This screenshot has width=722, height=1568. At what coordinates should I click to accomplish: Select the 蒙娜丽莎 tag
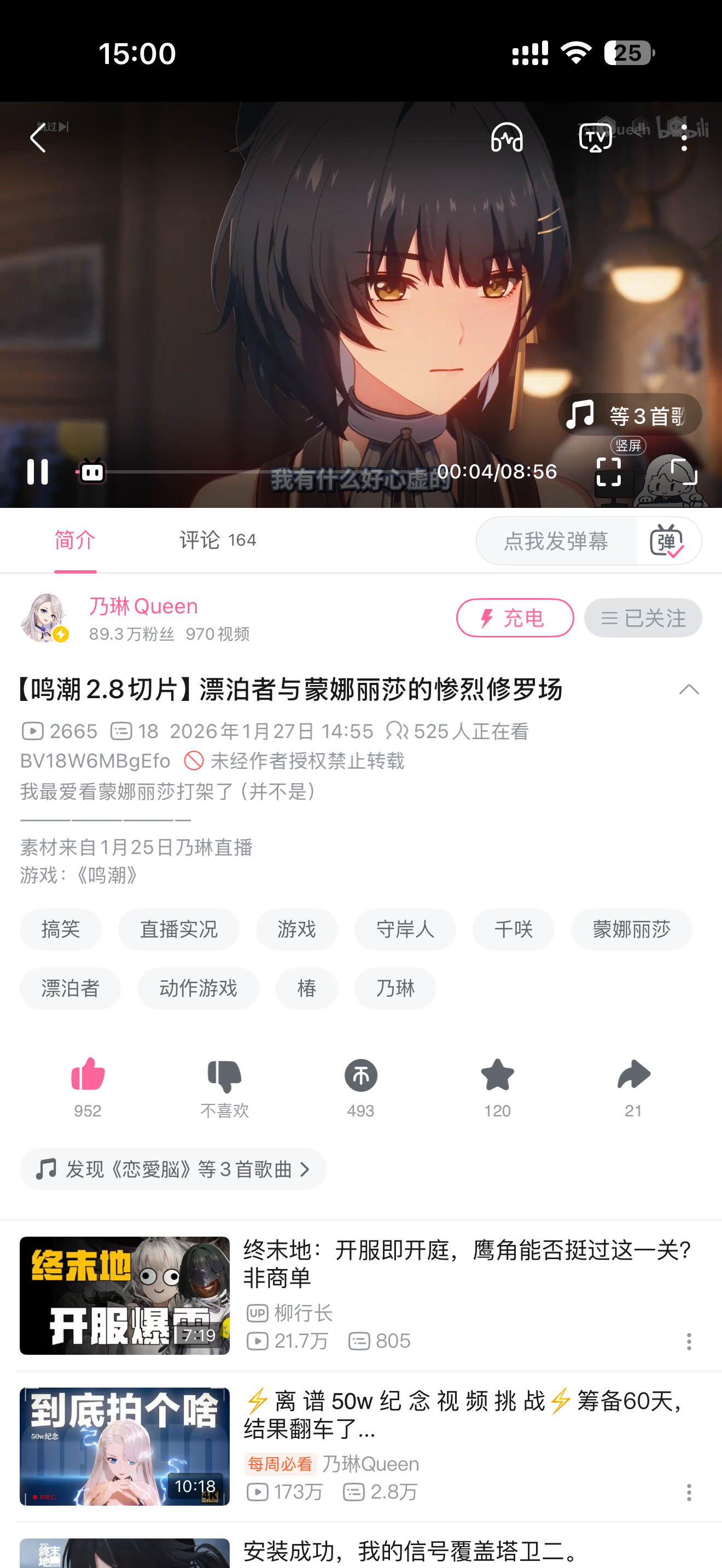click(631, 929)
